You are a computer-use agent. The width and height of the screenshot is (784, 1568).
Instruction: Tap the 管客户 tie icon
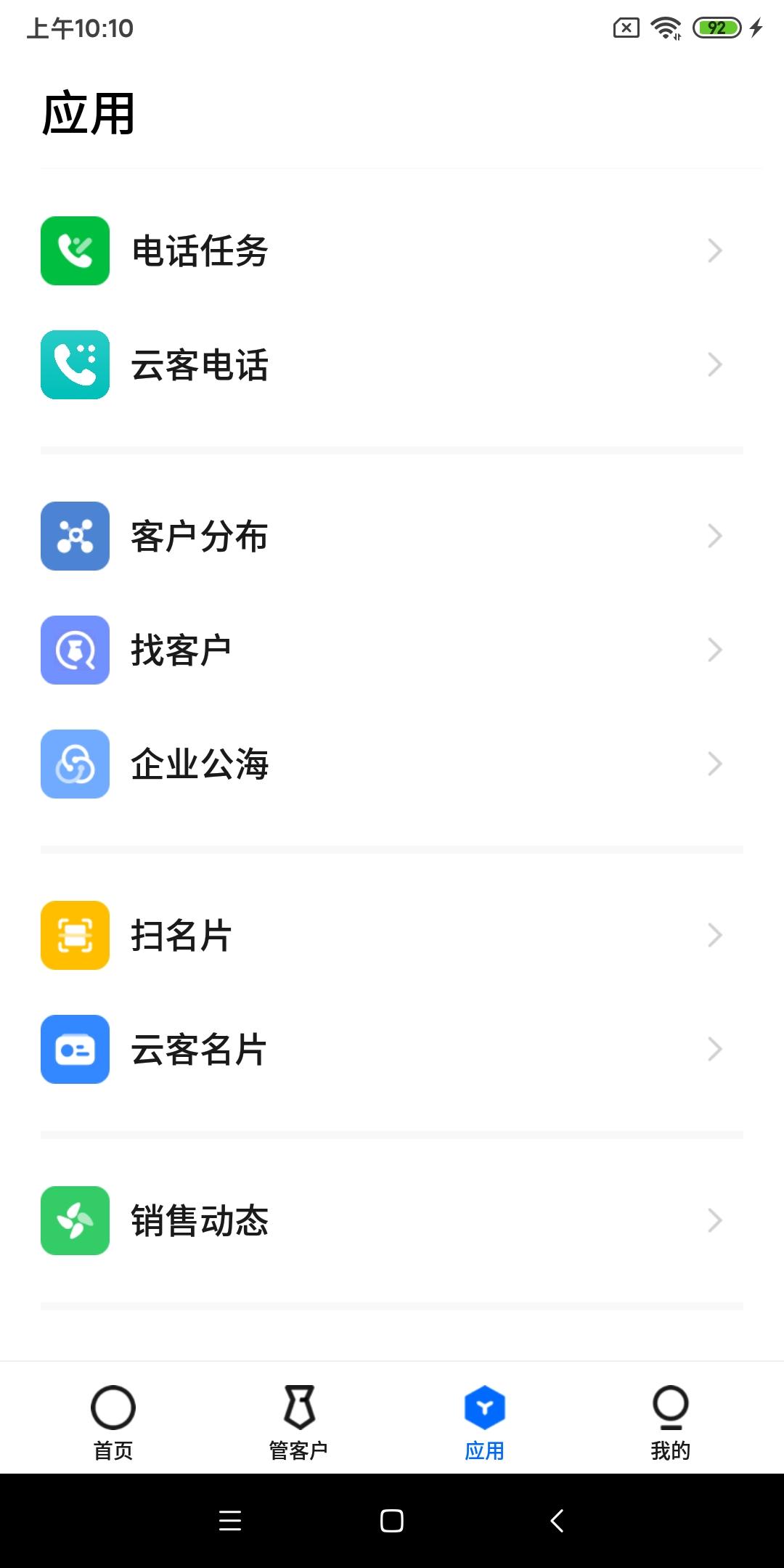point(299,1407)
